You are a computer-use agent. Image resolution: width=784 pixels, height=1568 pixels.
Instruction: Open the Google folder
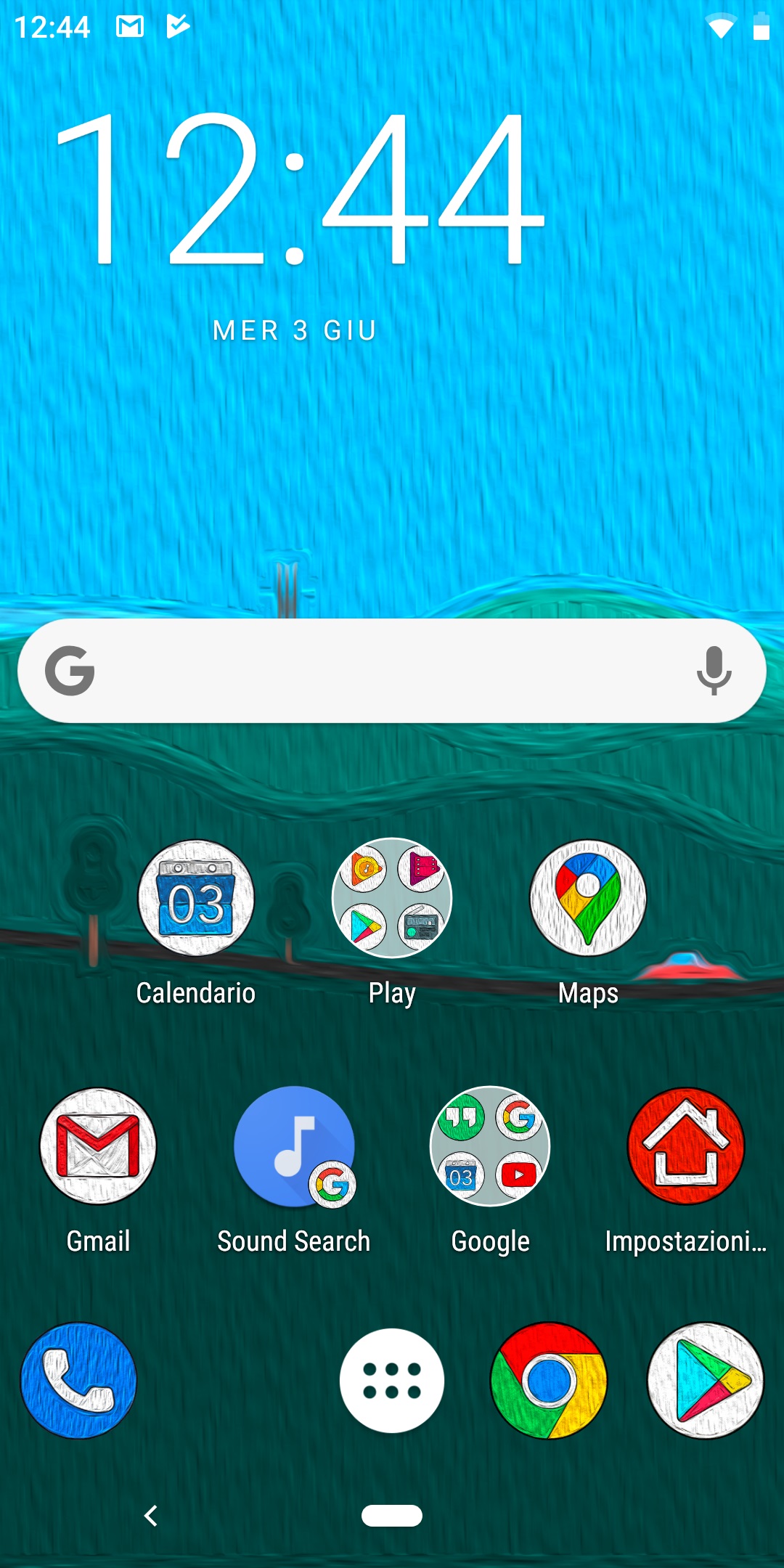[x=490, y=1146]
